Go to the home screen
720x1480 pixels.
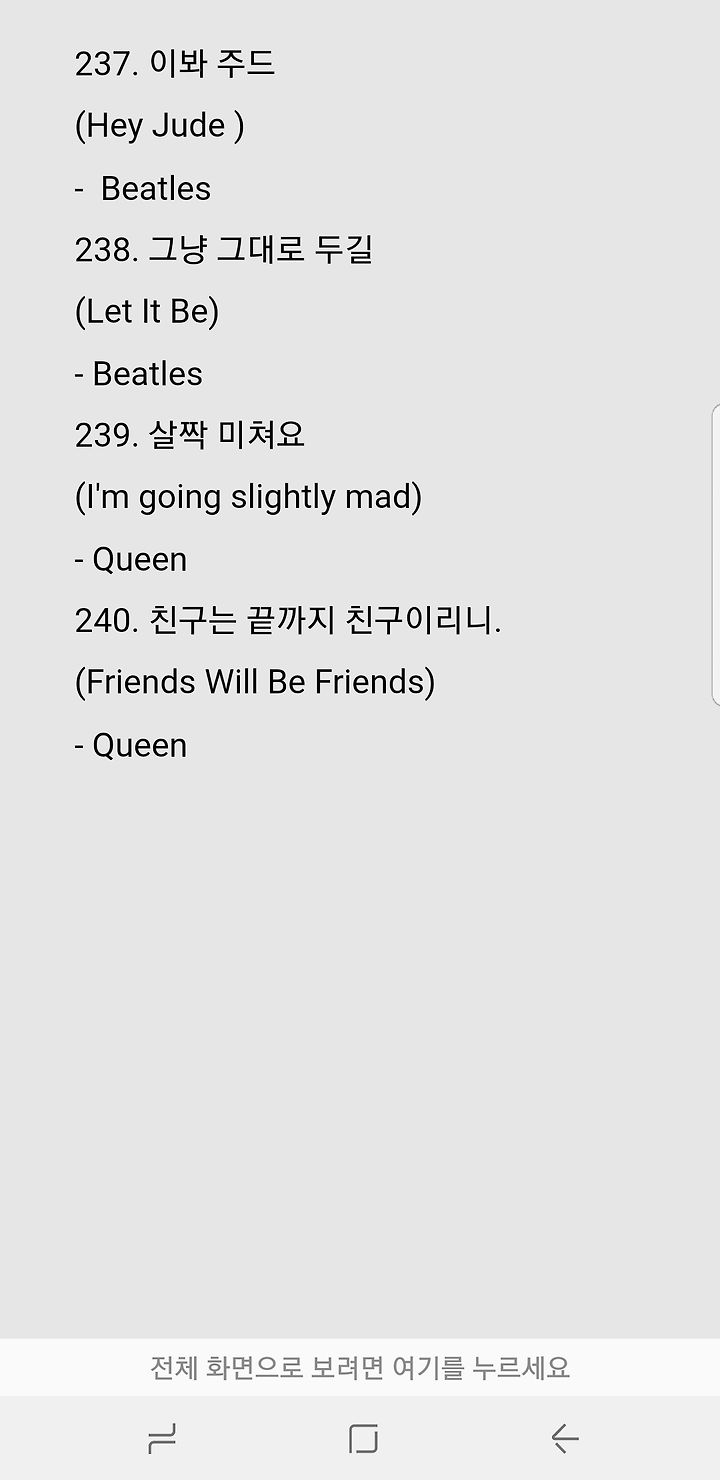[363, 1439]
